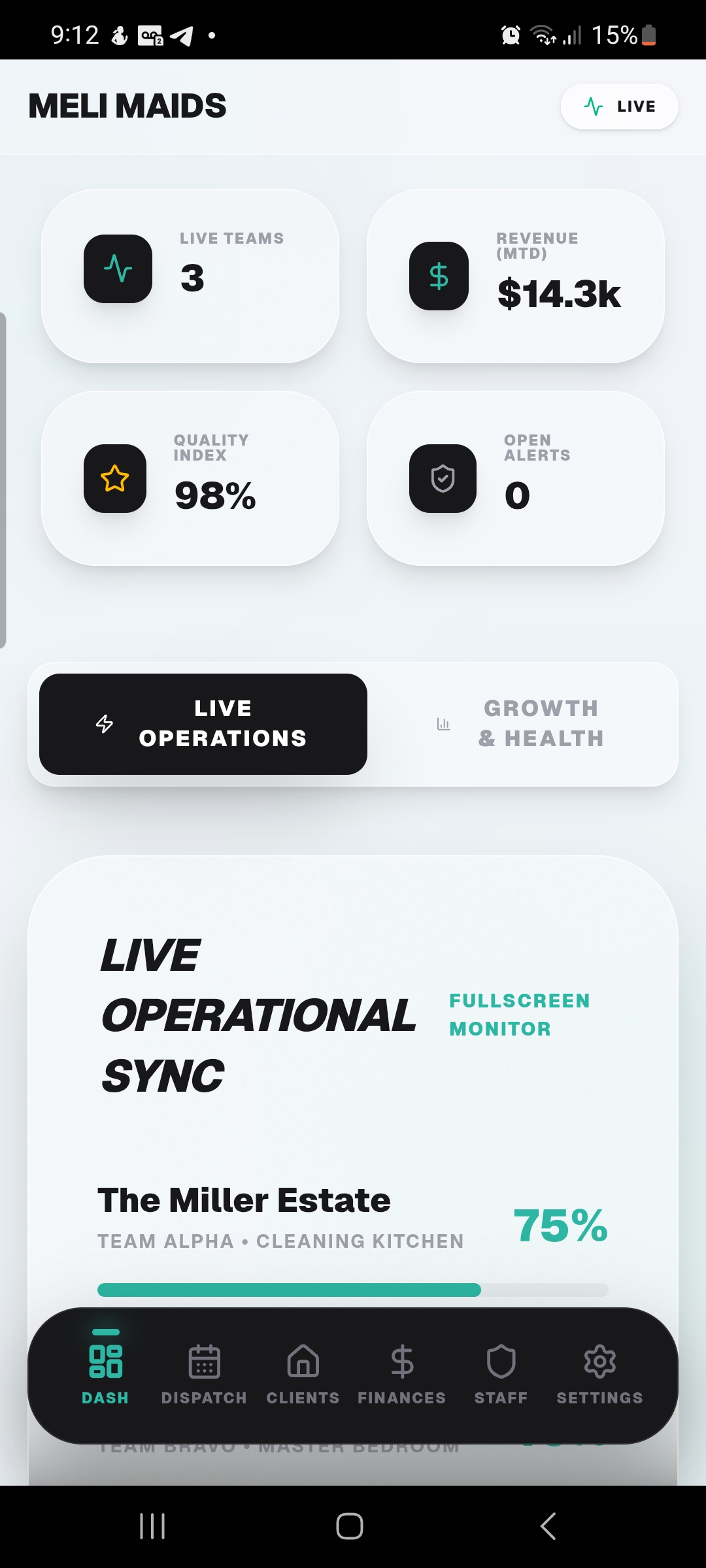Check the Open Alerts card

coord(516,478)
